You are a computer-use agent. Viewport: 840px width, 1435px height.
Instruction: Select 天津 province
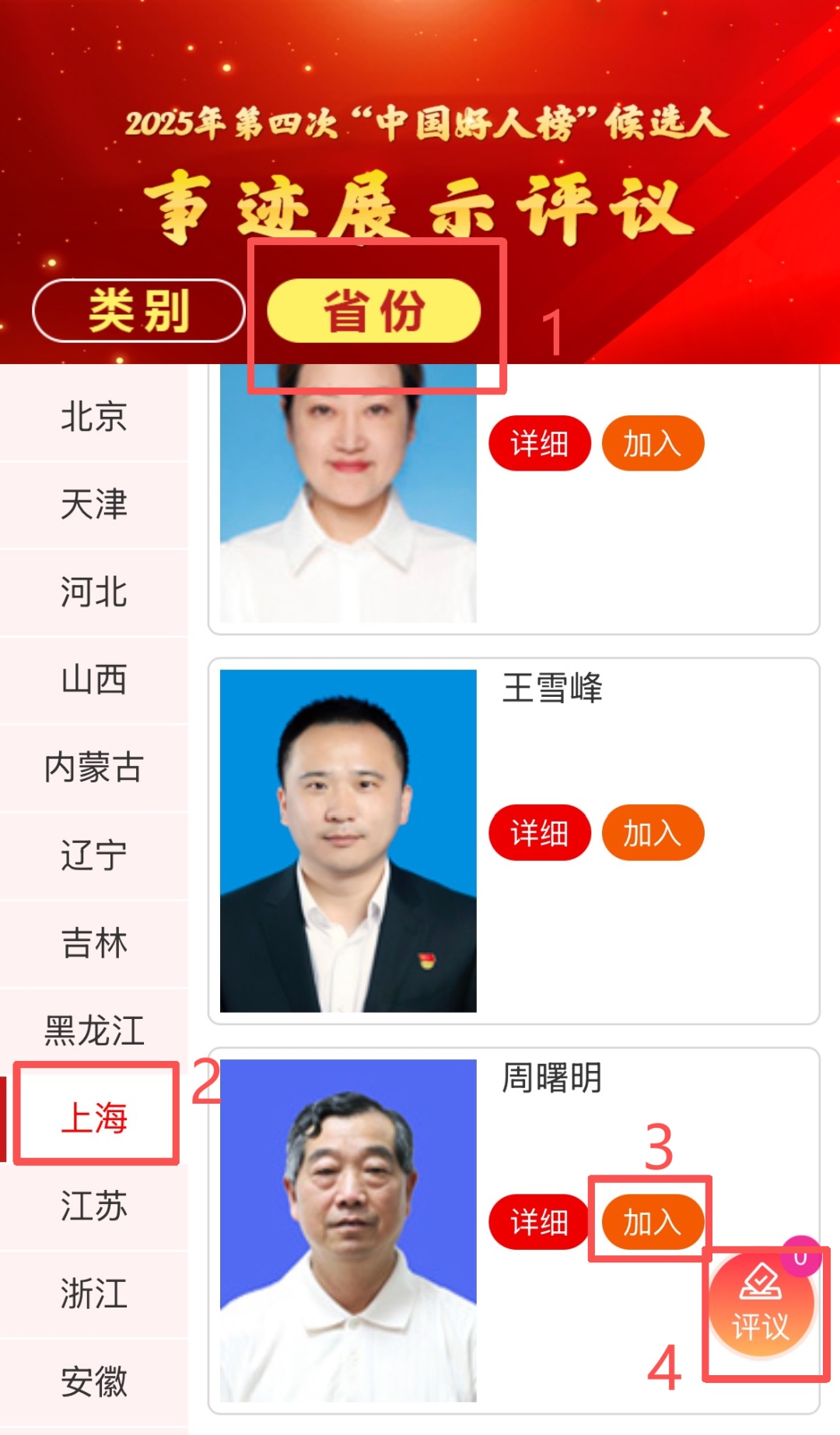[94, 504]
